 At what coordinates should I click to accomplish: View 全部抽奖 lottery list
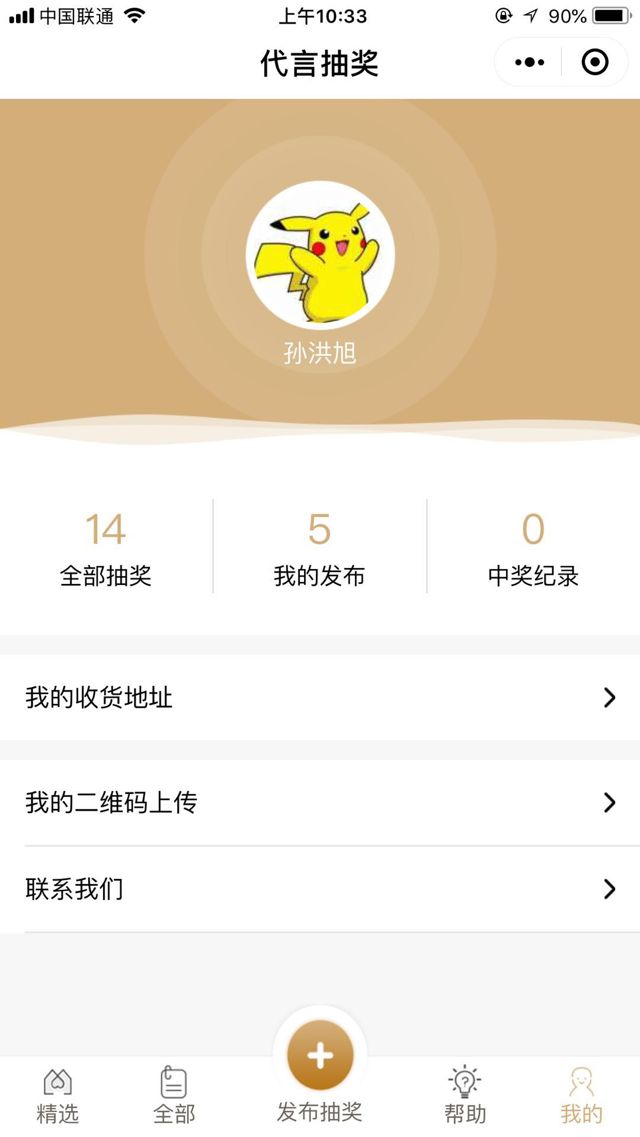pos(105,547)
